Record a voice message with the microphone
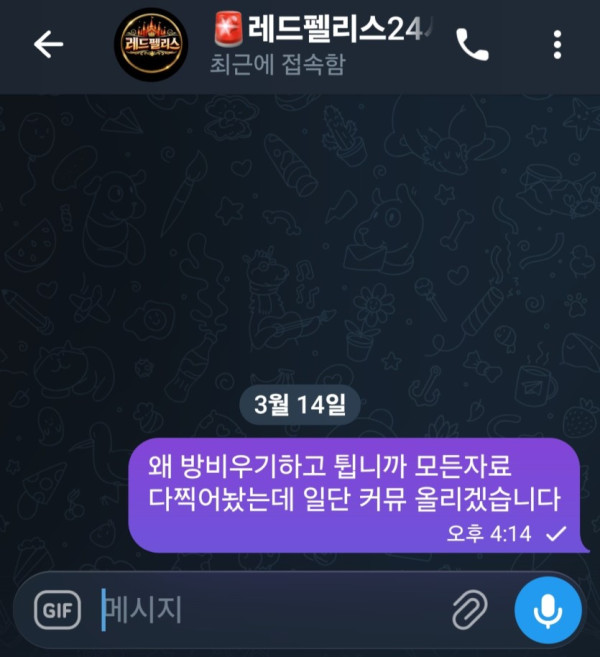The image size is (600, 657). coord(548,609)
